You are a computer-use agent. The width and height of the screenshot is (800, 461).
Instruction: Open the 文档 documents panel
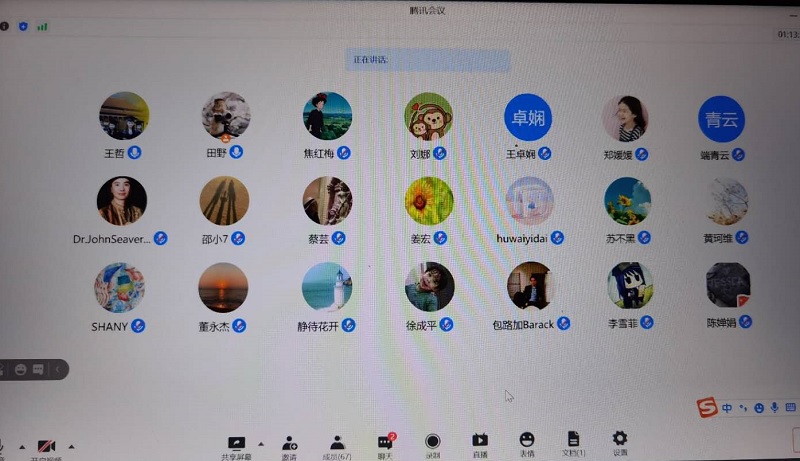573,443
